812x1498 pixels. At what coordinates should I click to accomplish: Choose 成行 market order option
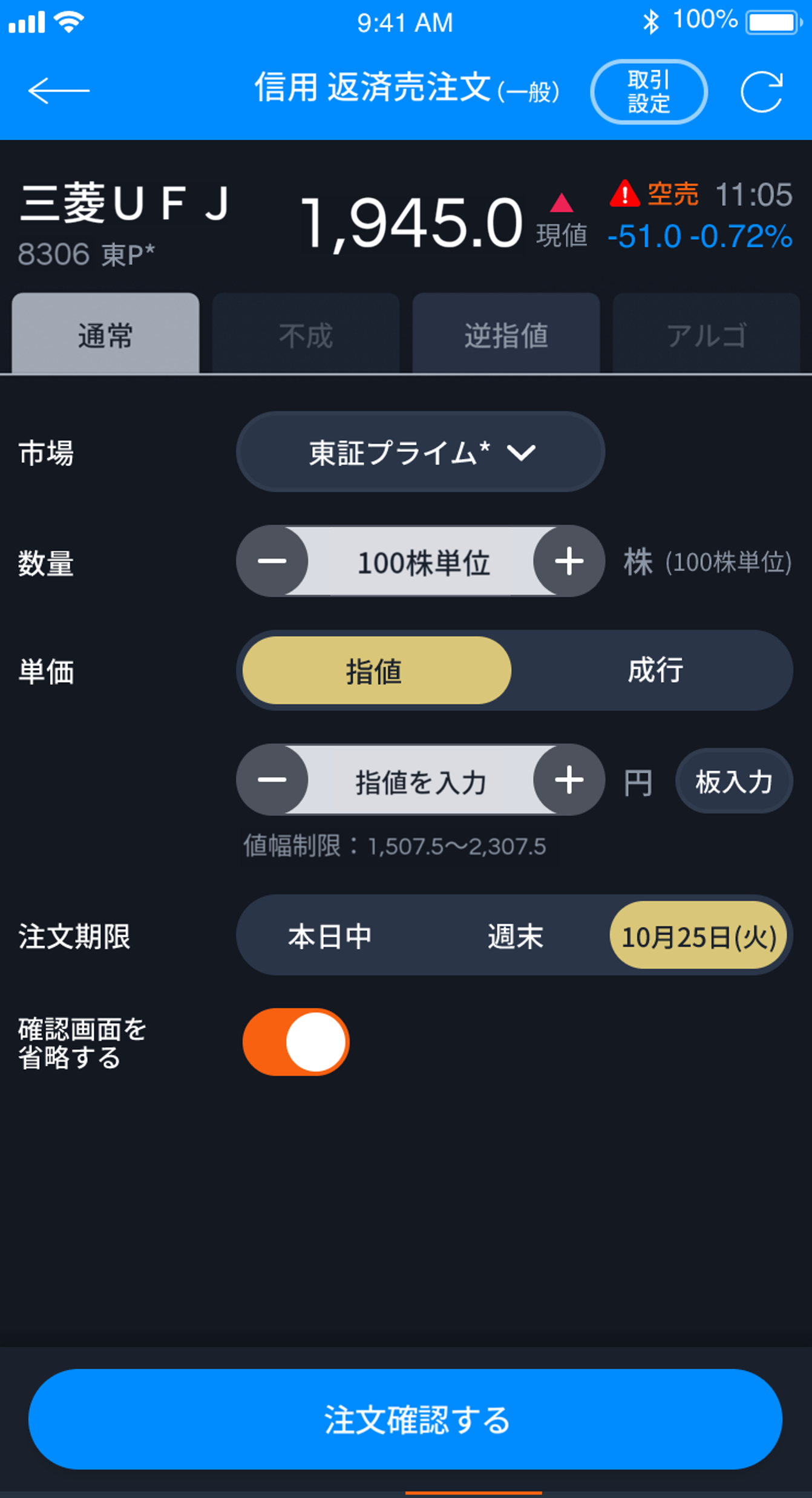655,671
